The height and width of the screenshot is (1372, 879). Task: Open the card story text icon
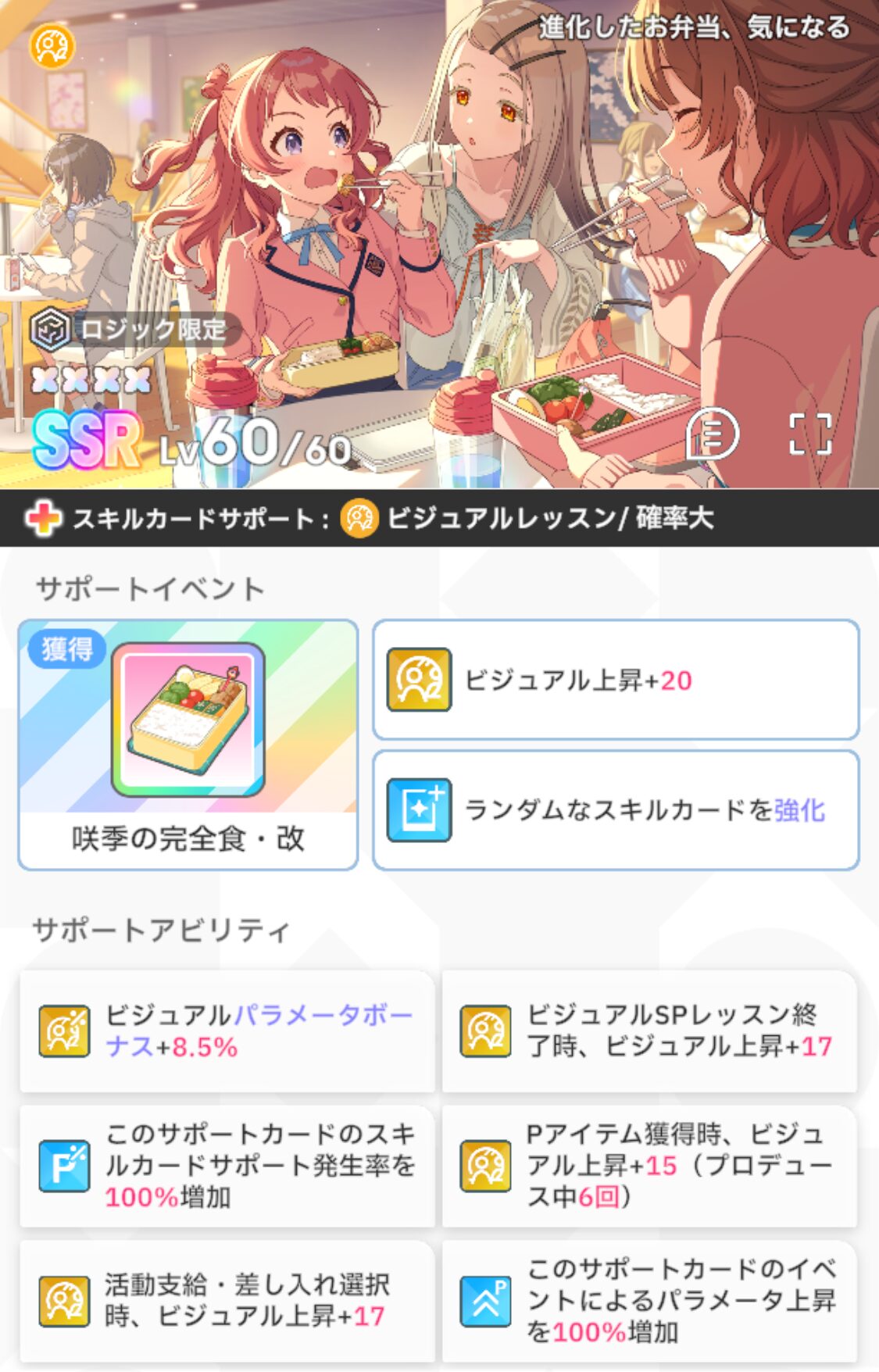click(712, 434)
